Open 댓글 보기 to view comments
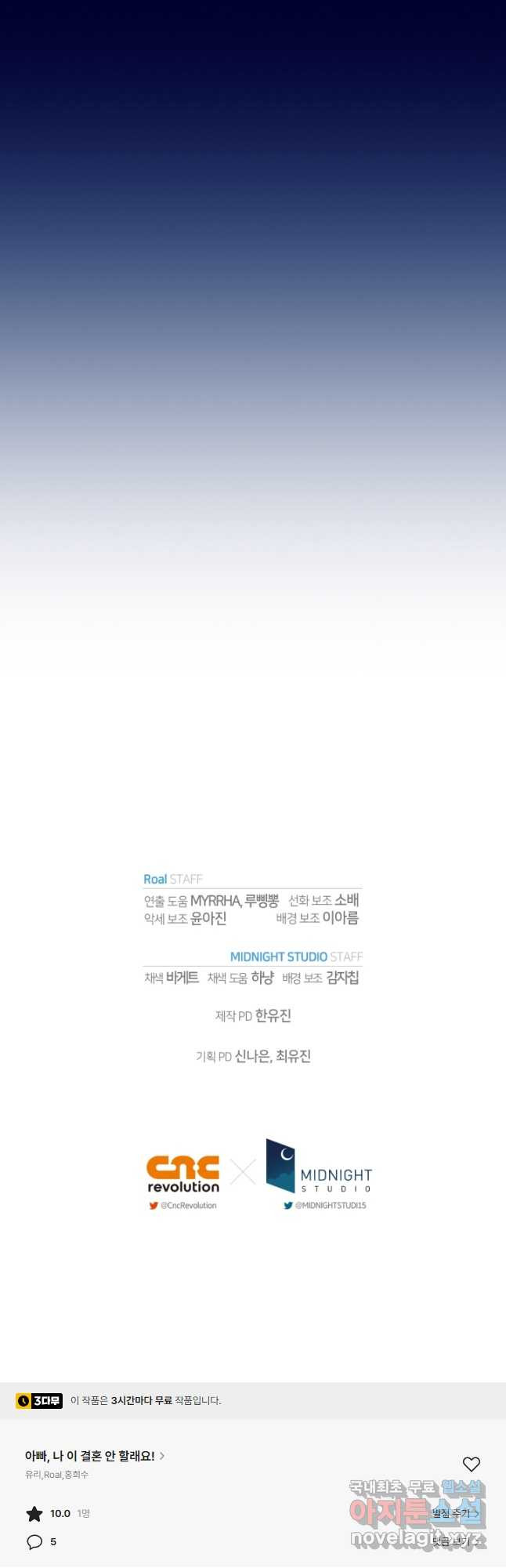Screen dimensions: 506x1568 pyautogui.click(x=455, y=1541)
